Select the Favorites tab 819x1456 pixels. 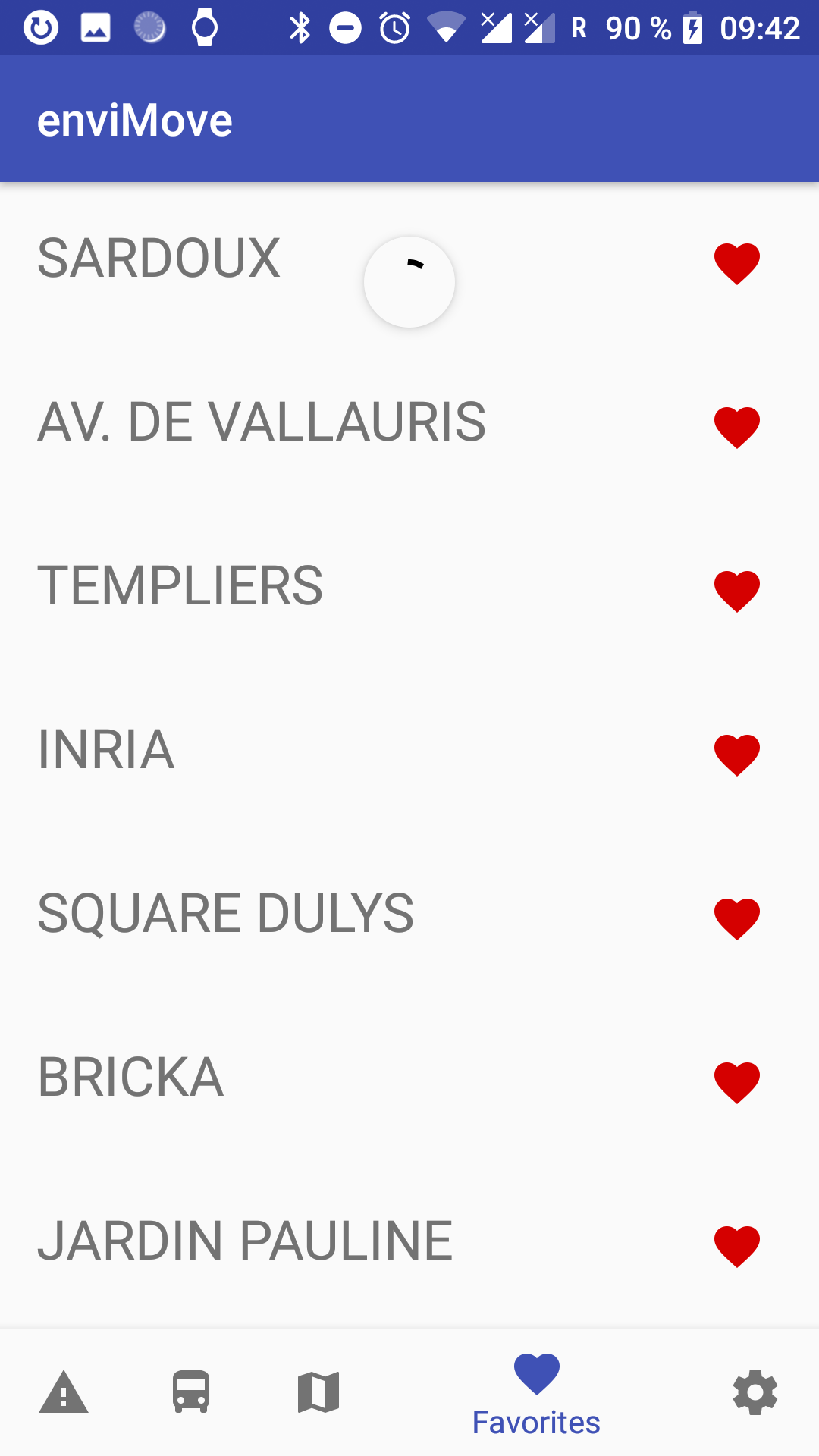pos(536,1395)
